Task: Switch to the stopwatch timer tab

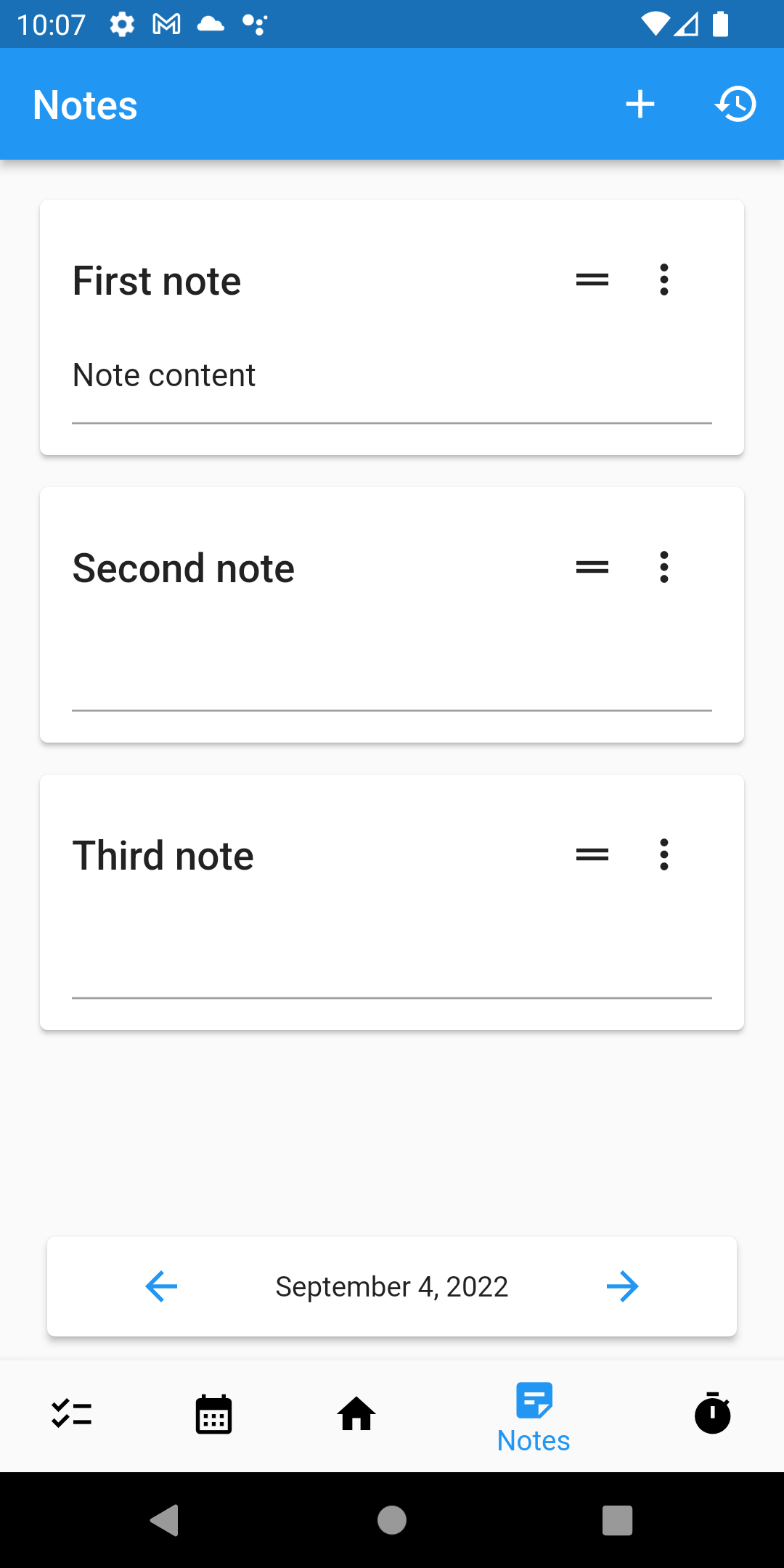Action: pyautogui.click(x=712, y=1414)
